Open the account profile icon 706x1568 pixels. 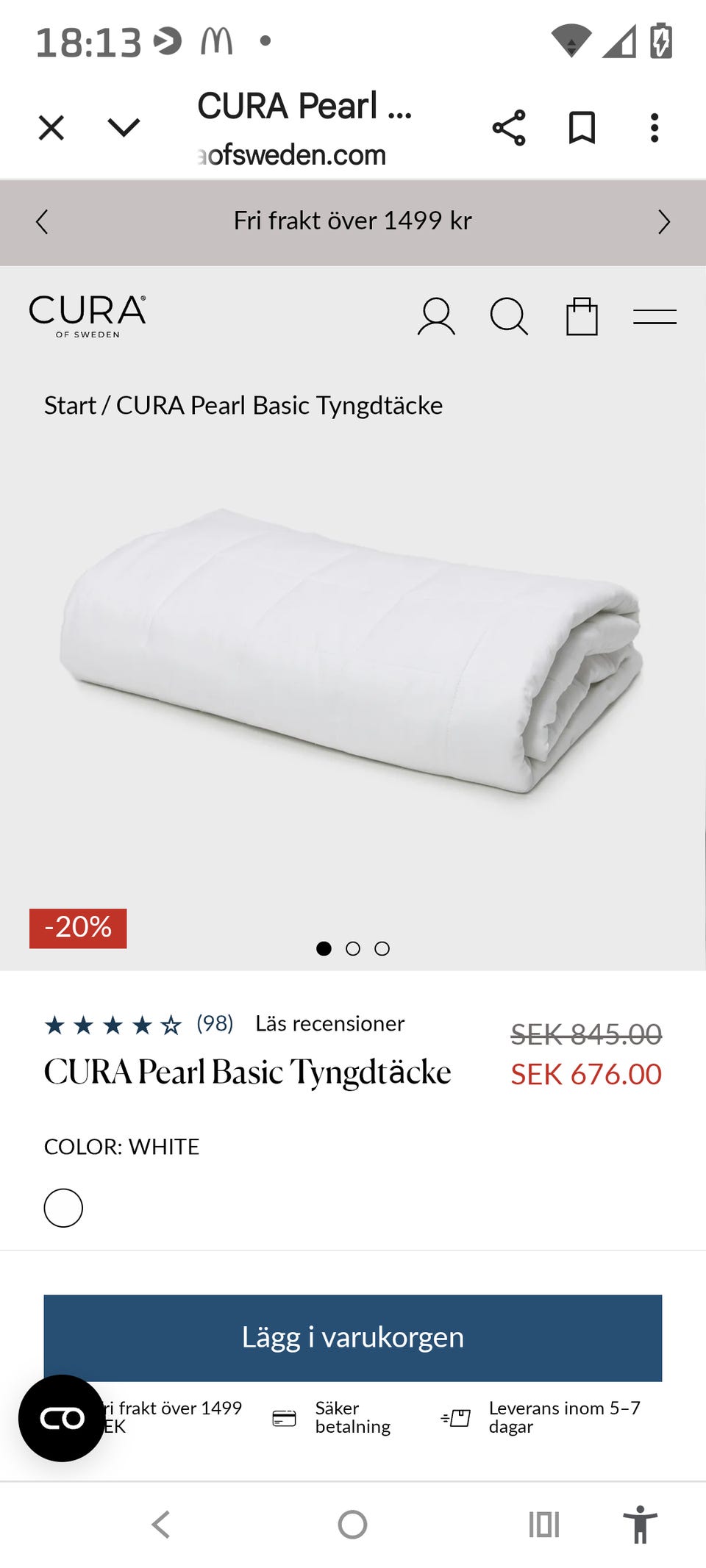tap(436, 317)
